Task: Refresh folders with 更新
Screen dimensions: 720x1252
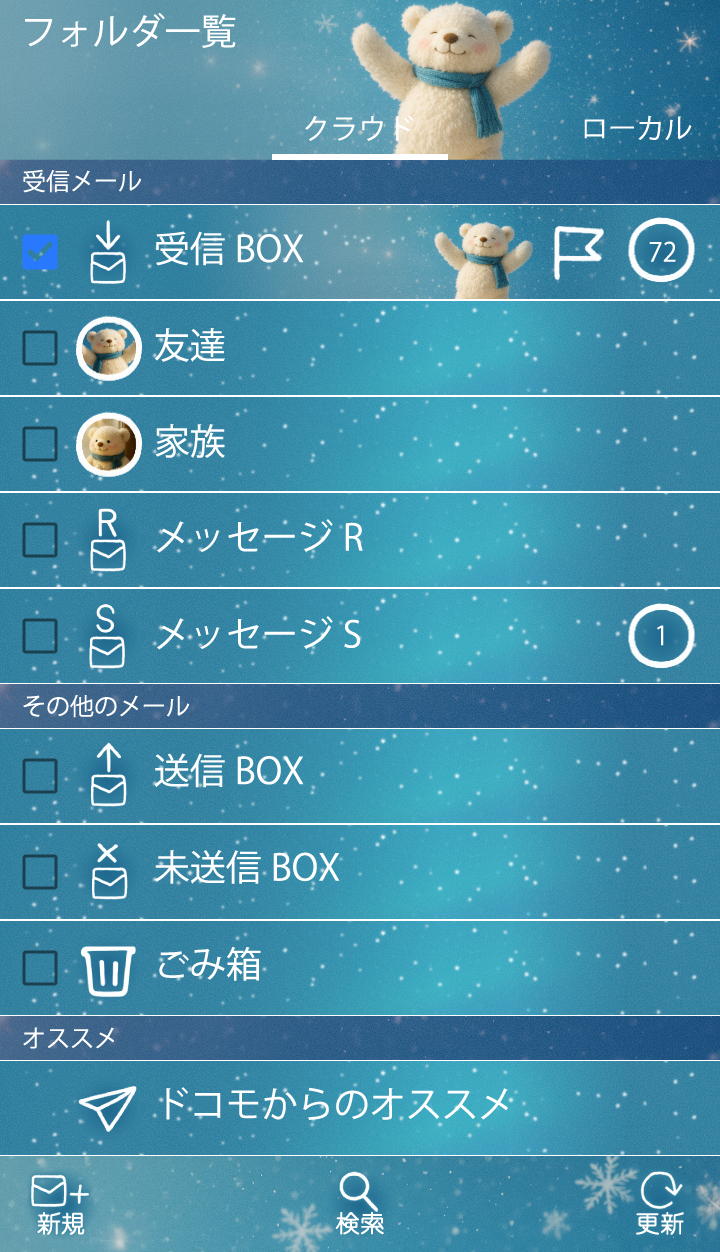Action: point(659,1205)
